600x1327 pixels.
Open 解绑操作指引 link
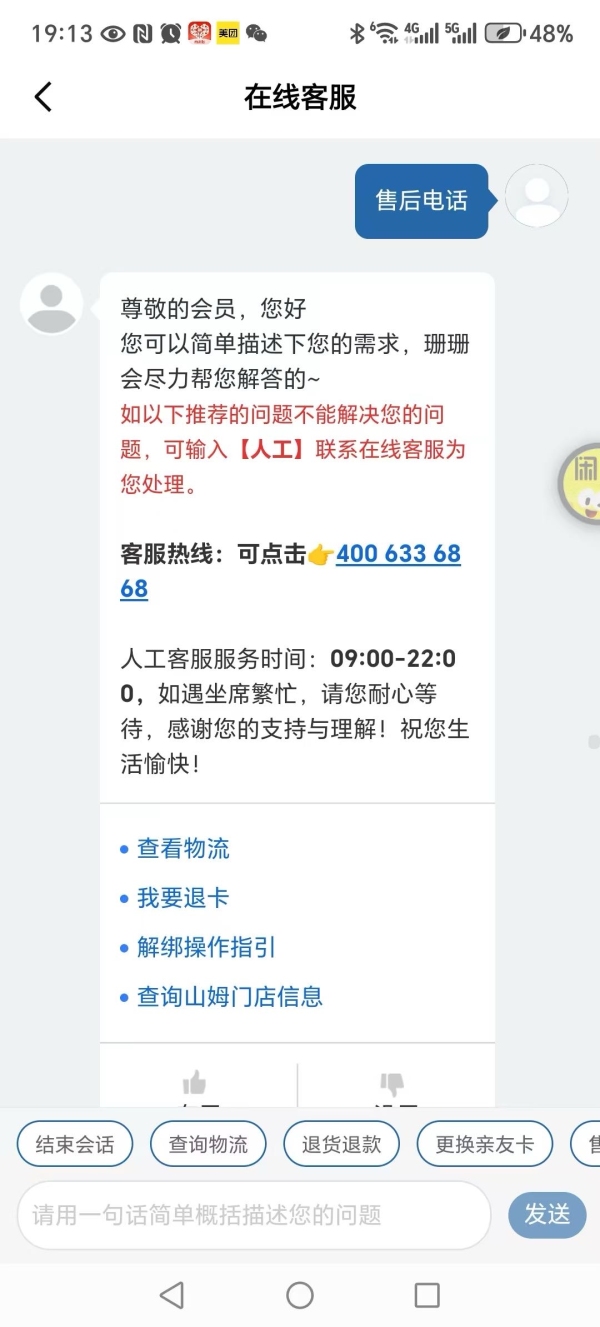click(206, 947)
